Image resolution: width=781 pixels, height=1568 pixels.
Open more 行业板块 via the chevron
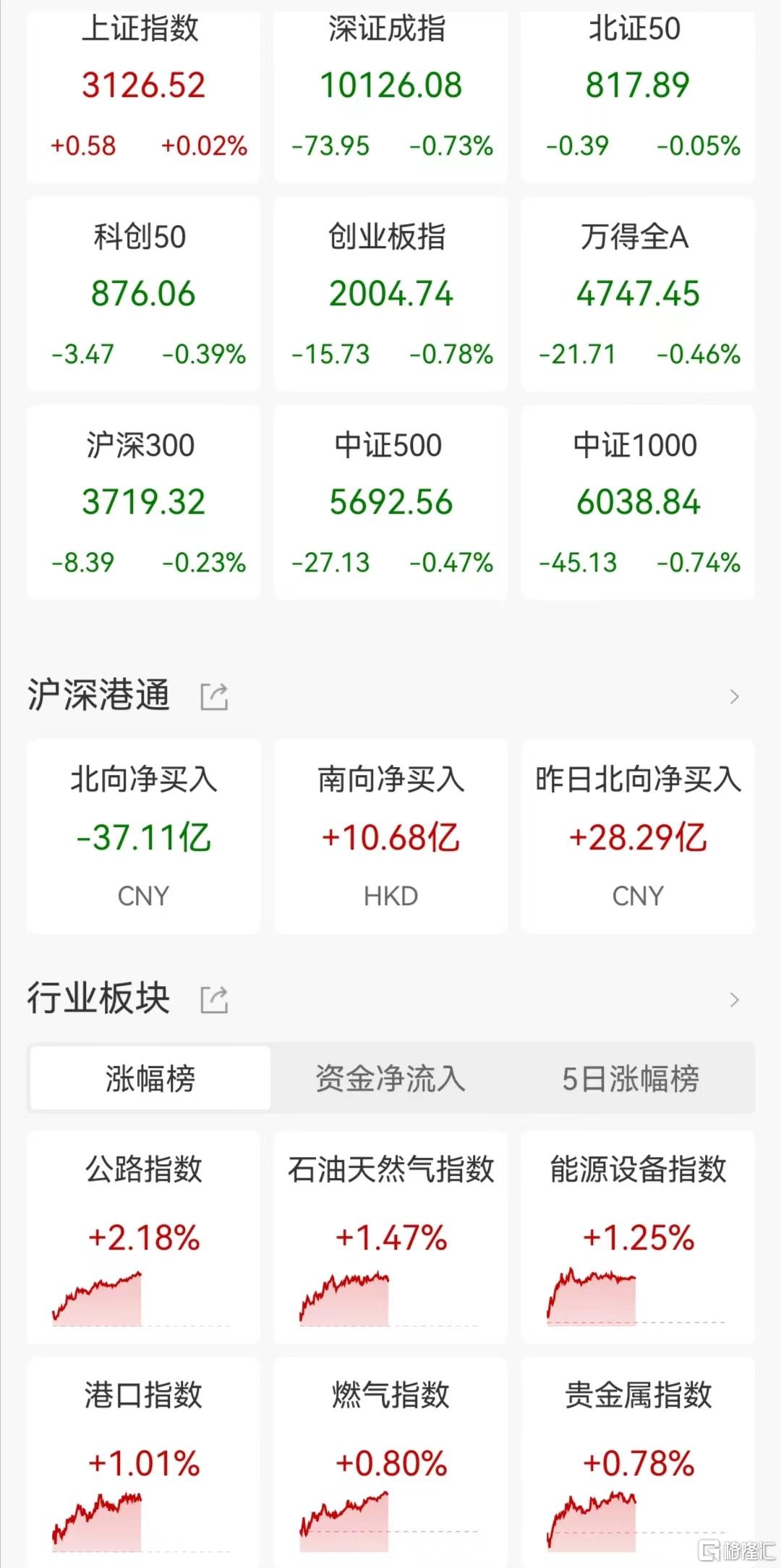pos(735,1000)
